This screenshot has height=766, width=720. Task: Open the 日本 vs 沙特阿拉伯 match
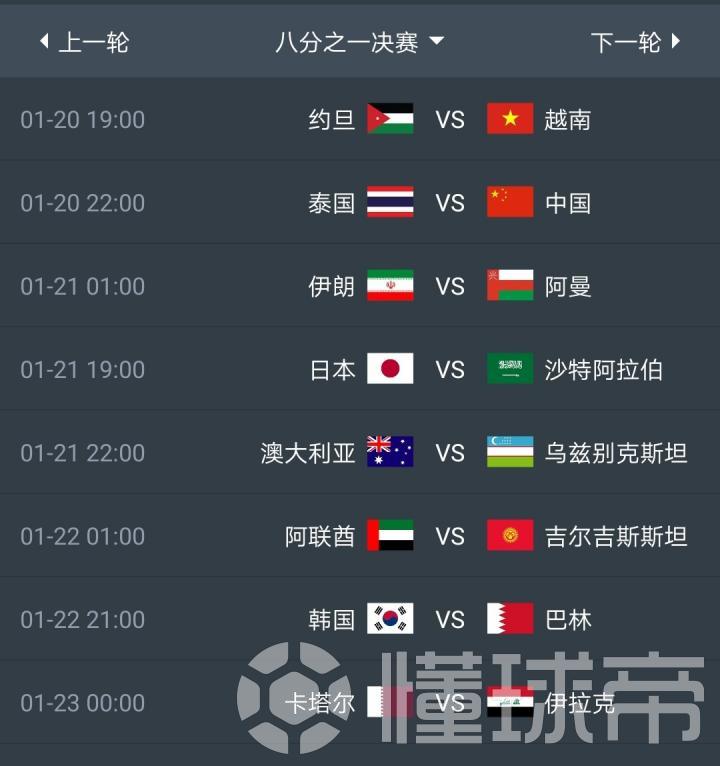tap(450, 370)
